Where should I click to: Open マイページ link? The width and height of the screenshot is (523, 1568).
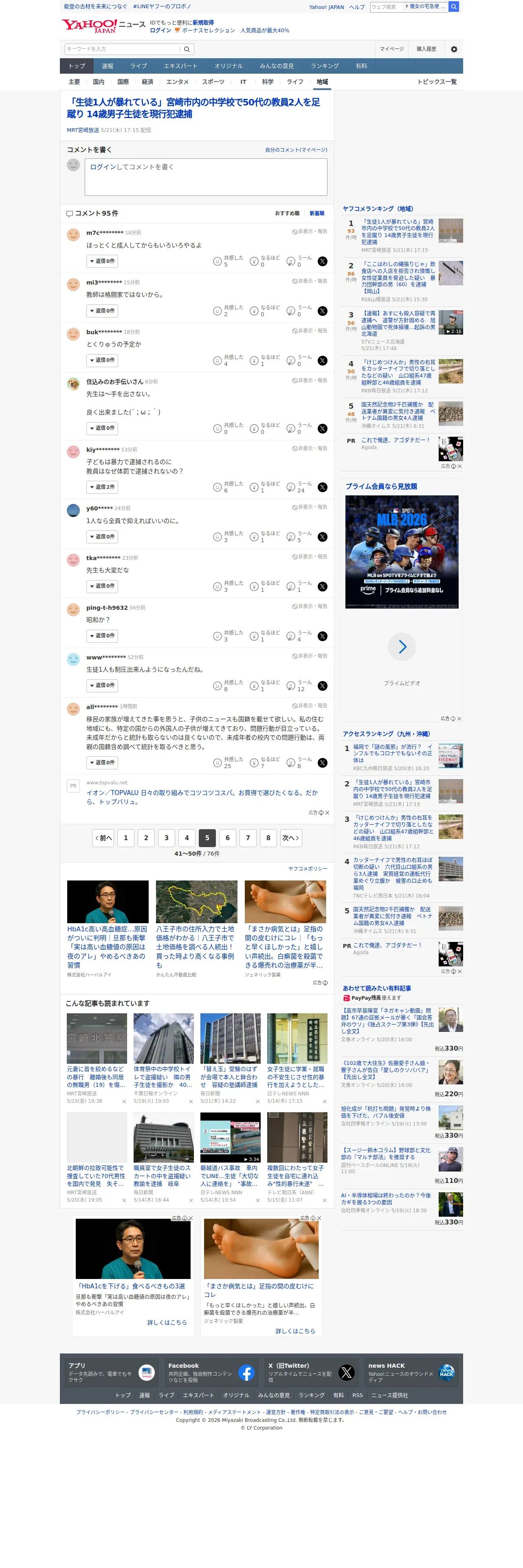click(391, 49)
